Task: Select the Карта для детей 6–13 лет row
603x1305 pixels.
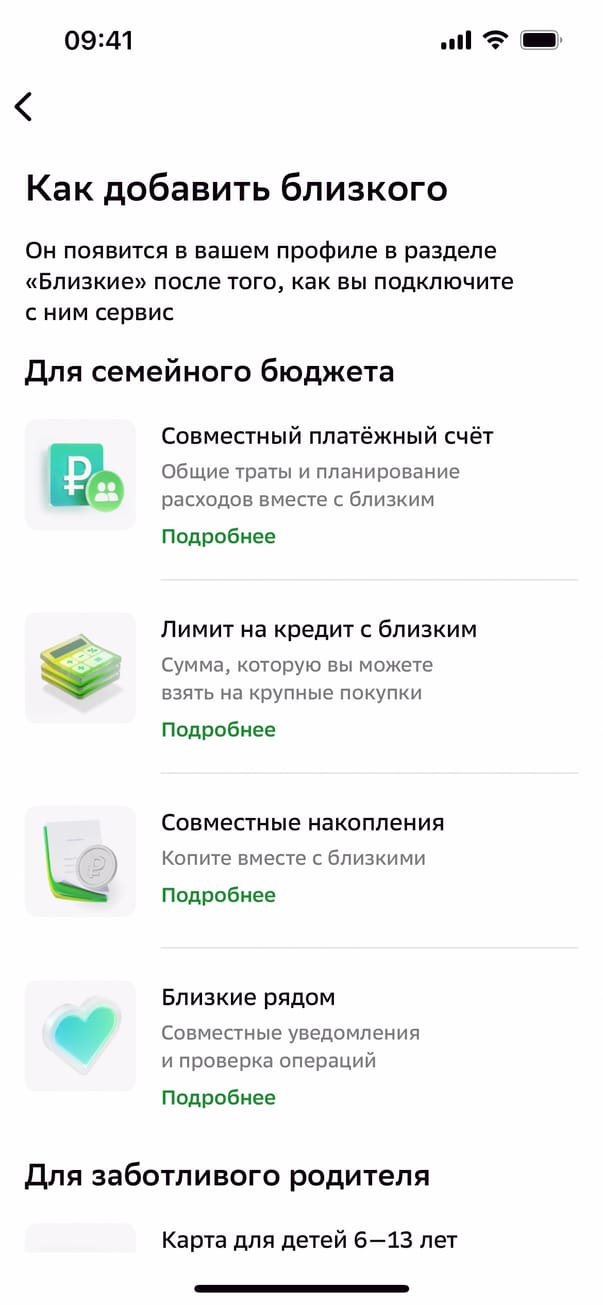Action: 308,1240
